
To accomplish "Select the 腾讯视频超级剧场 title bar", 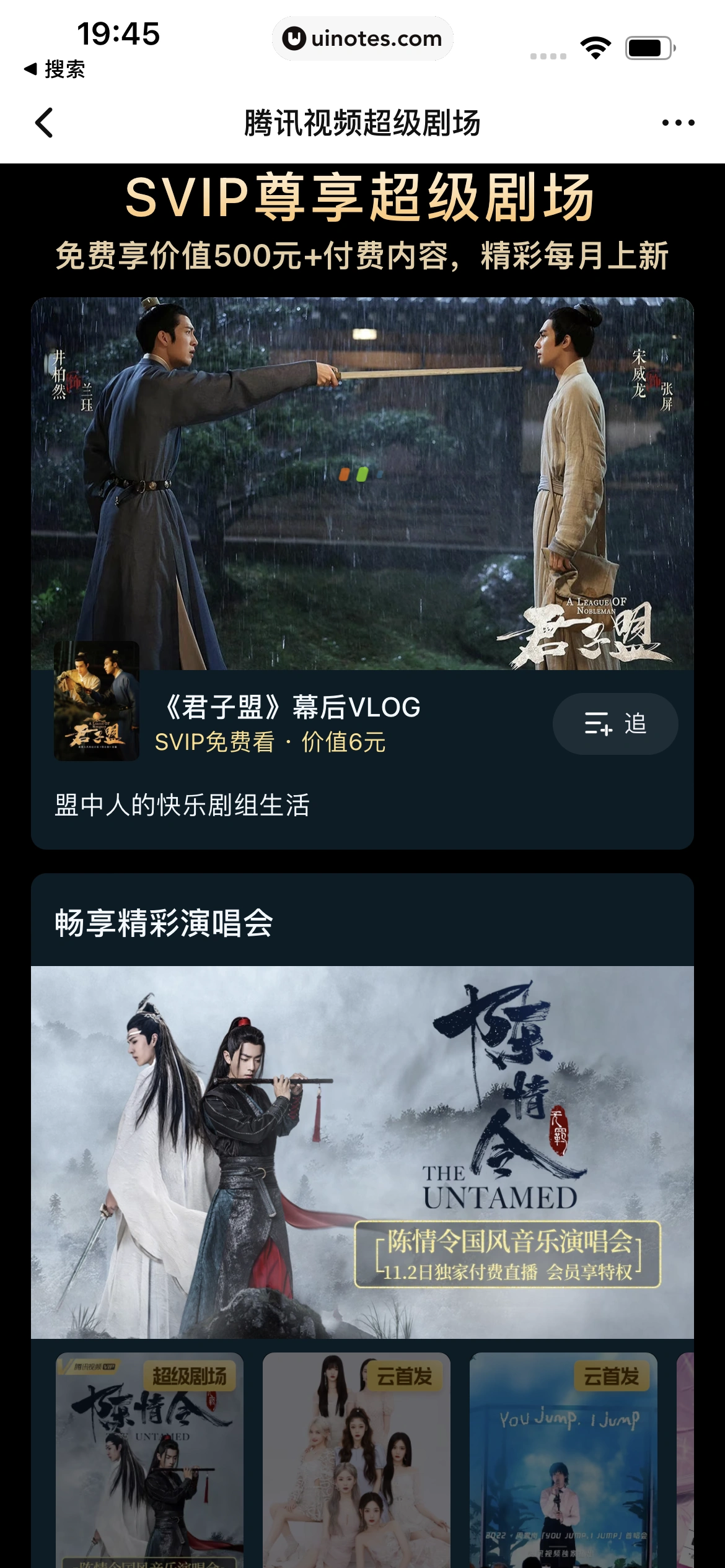I will click(x=362, y=121).
